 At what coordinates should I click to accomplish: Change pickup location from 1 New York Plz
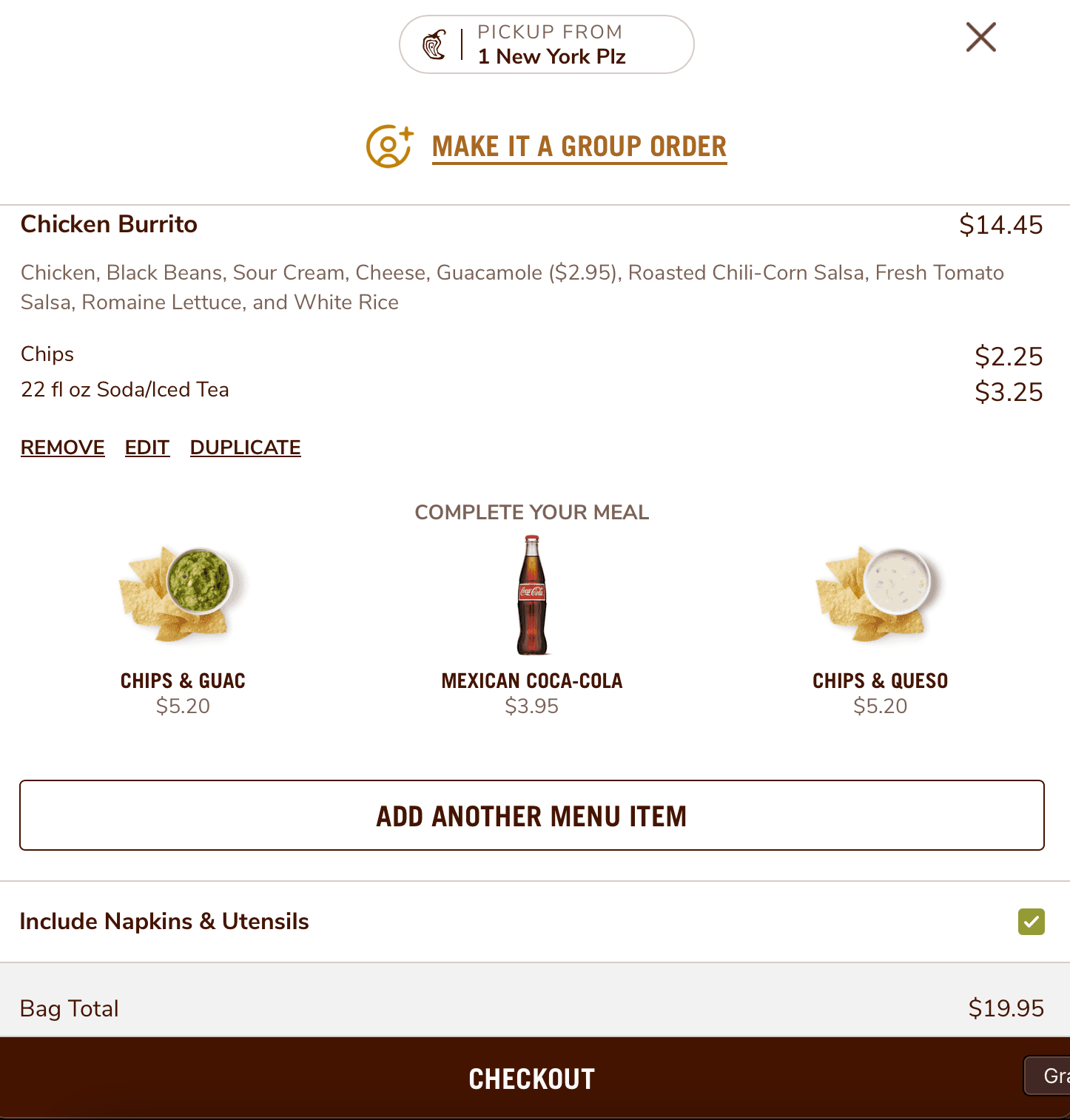click(x=546, y=44)
